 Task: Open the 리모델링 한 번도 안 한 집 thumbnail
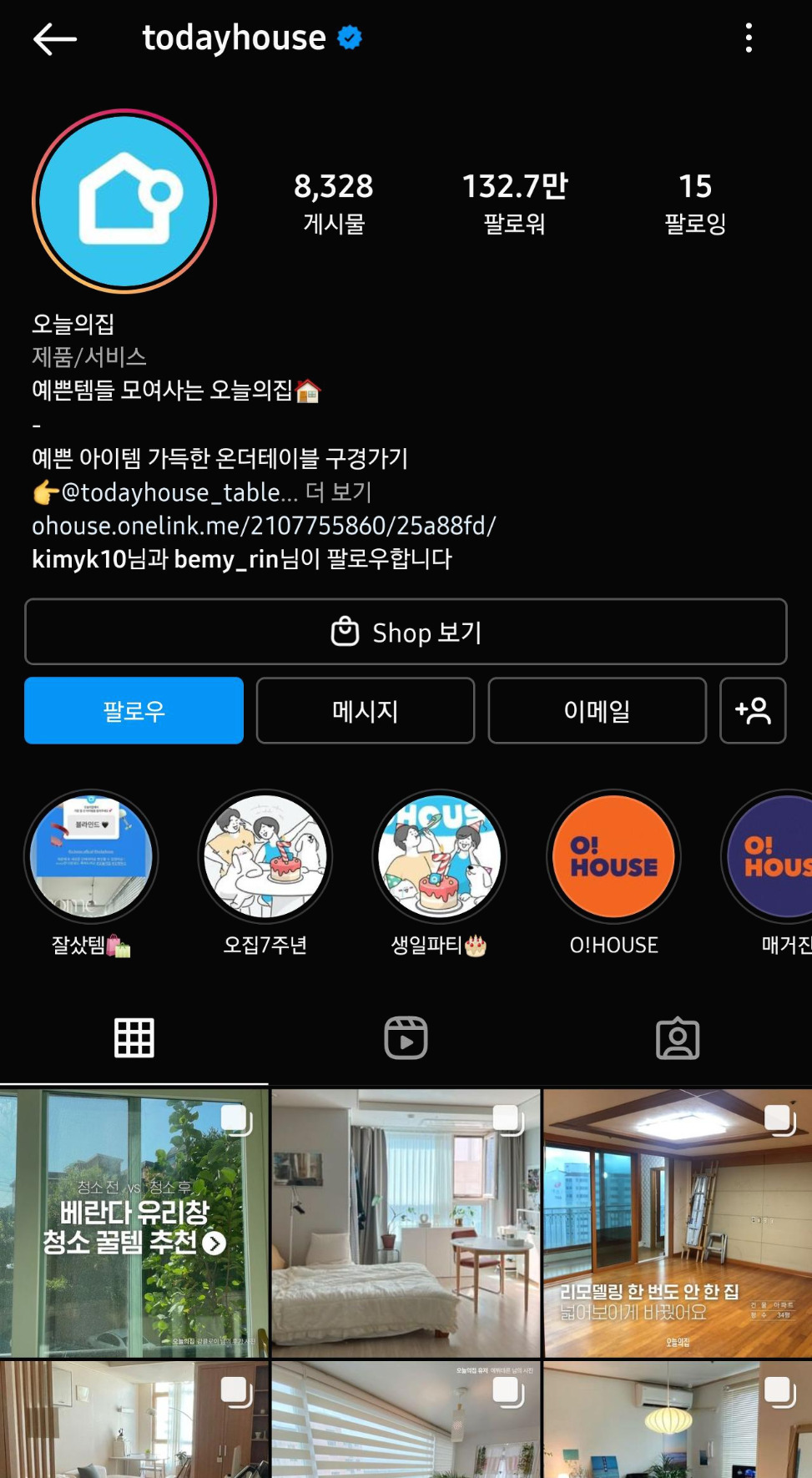click(x=677, y=1218)
